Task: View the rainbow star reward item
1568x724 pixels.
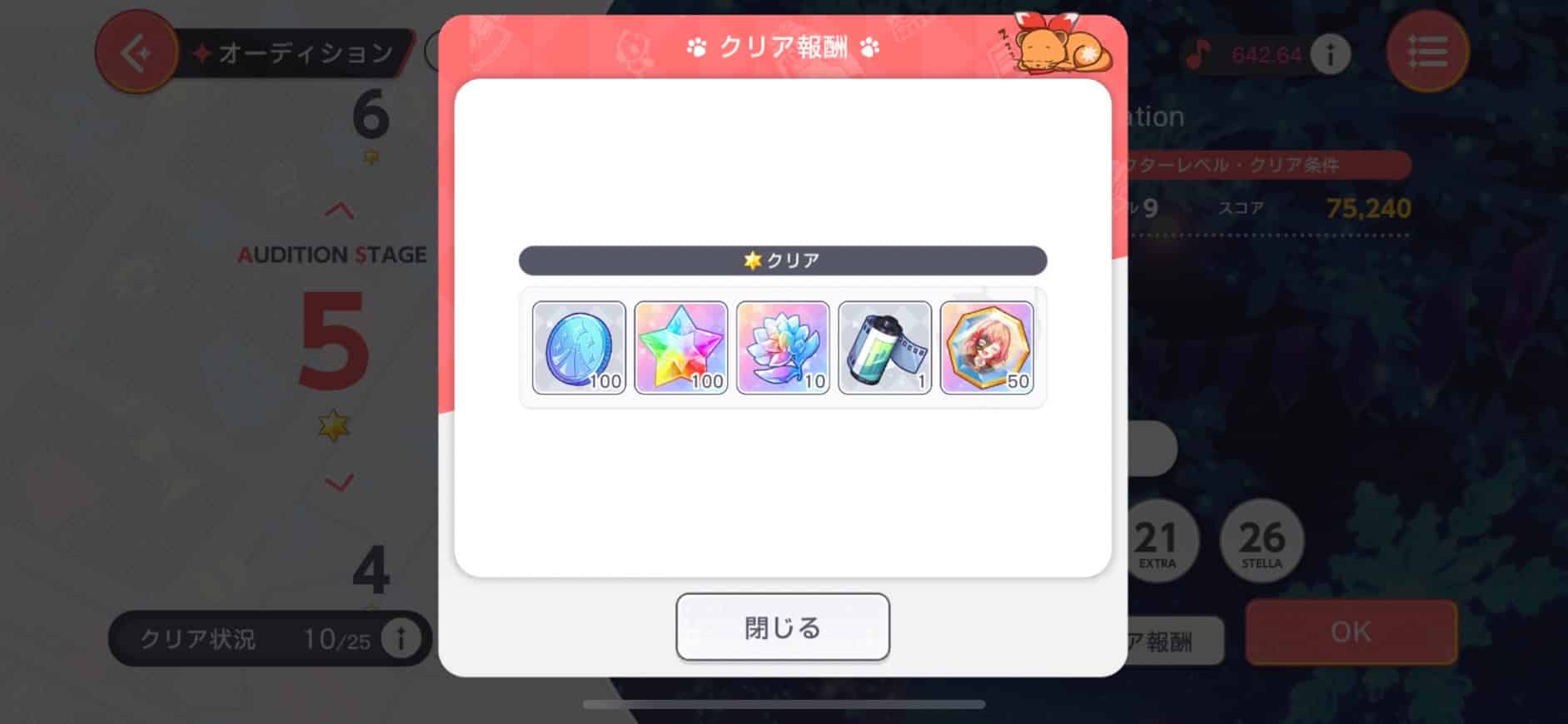Action: [x=680, y=347]
